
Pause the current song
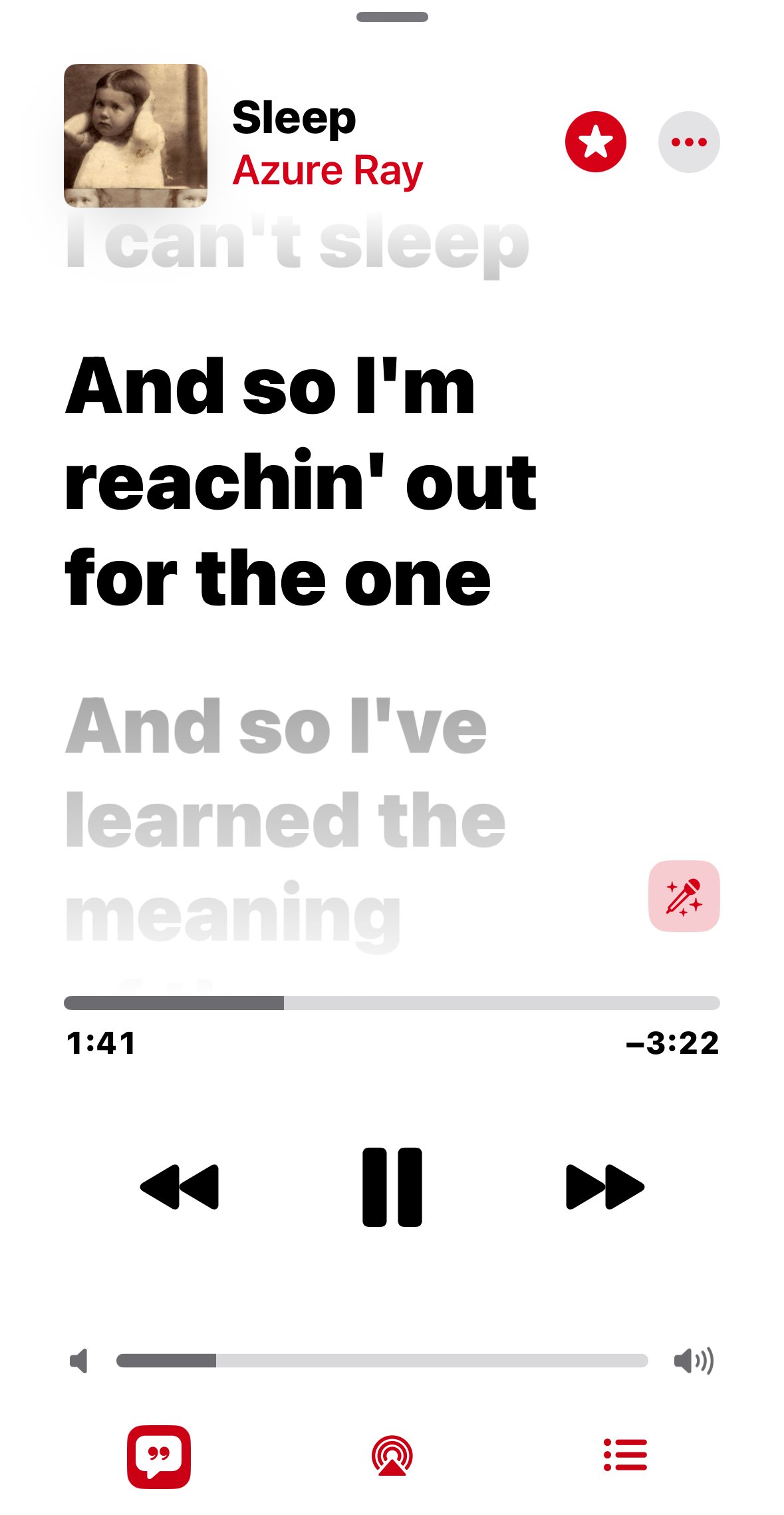392,1186
